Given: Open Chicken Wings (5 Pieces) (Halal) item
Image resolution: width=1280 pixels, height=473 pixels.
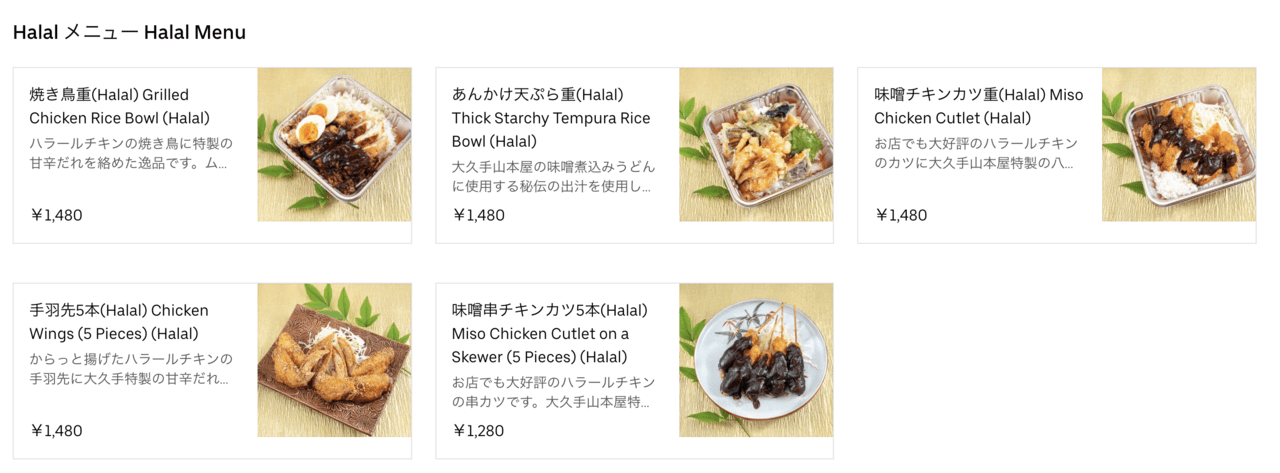Looking at the screenshot, I should click(212, 370).
